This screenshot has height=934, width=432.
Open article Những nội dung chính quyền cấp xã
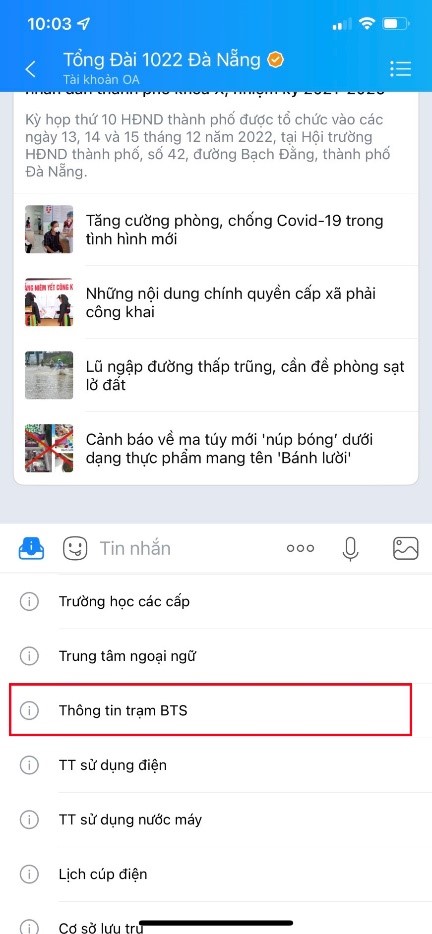click(216, 302)
